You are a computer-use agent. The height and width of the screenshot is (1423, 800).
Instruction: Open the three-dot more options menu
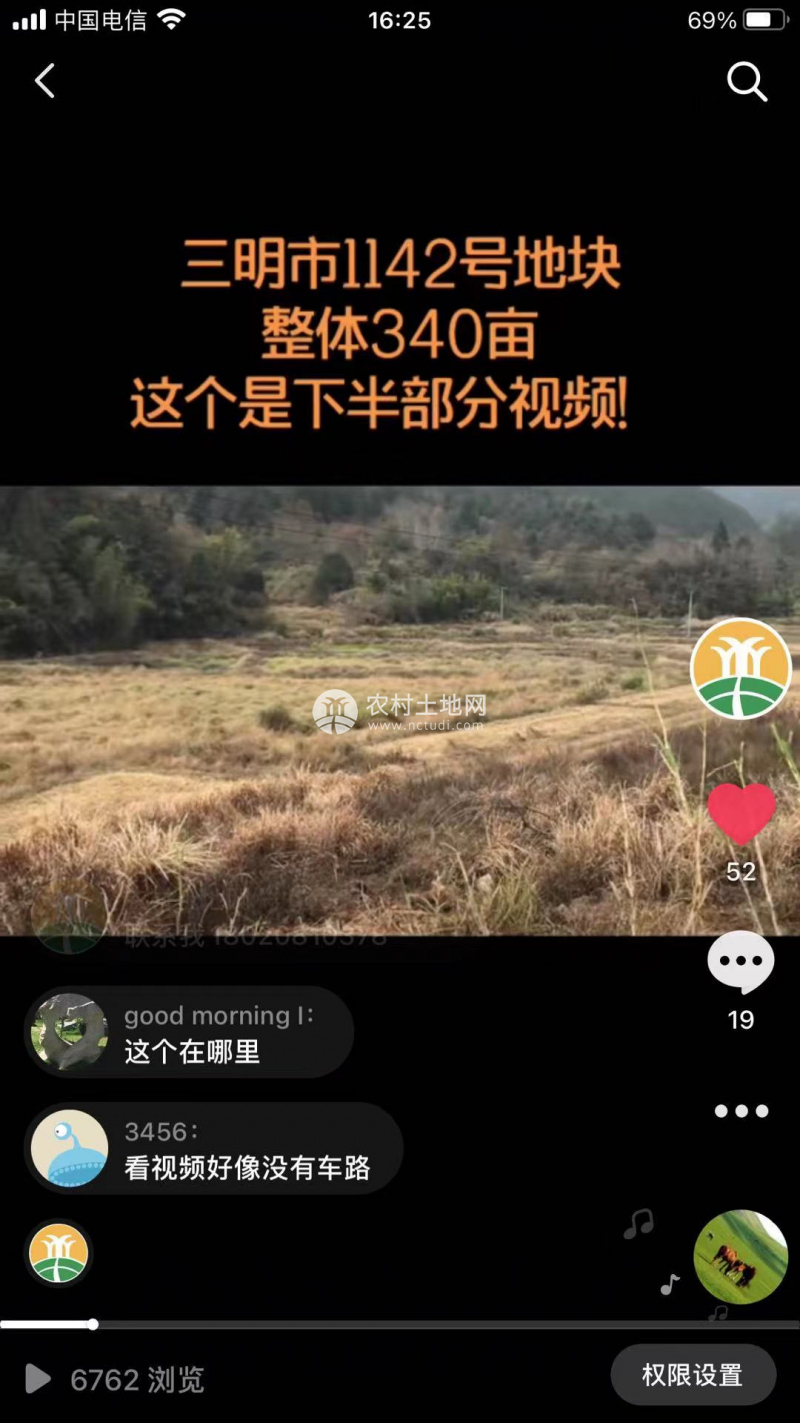pyautogui.click(x=741, y=1111)
